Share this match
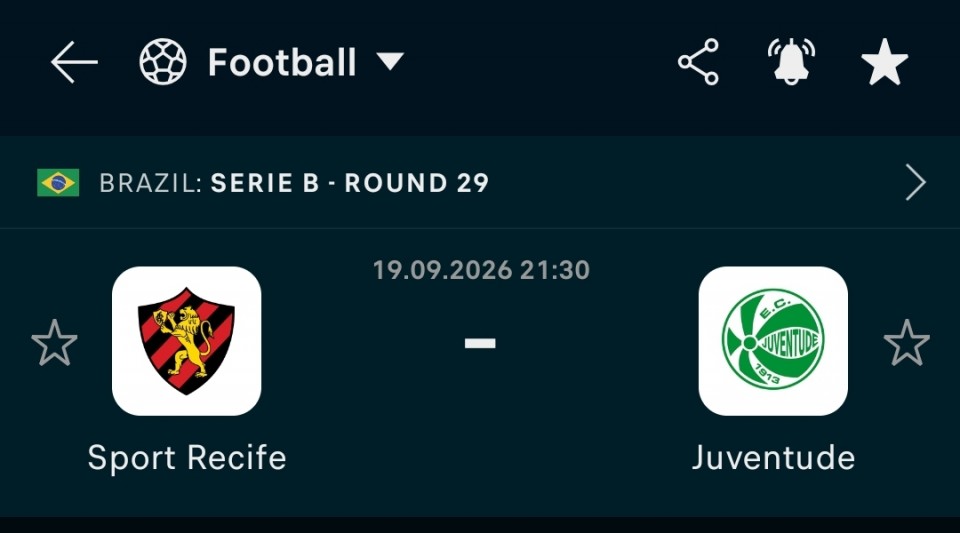The width and height of the screenshot is (960, 533). point(698,62)
